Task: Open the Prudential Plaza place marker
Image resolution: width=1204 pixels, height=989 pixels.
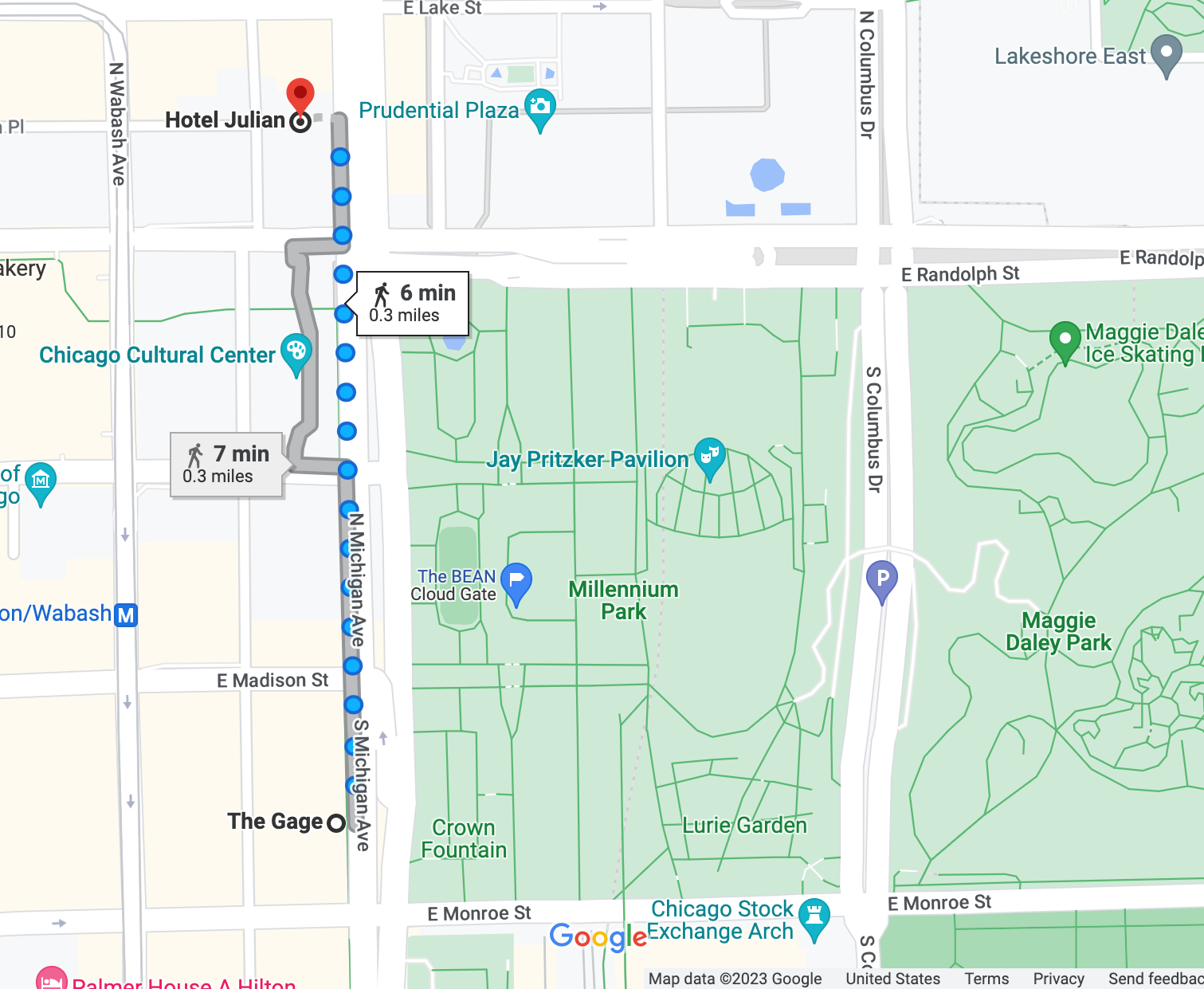Action: (x=540, y=108)
